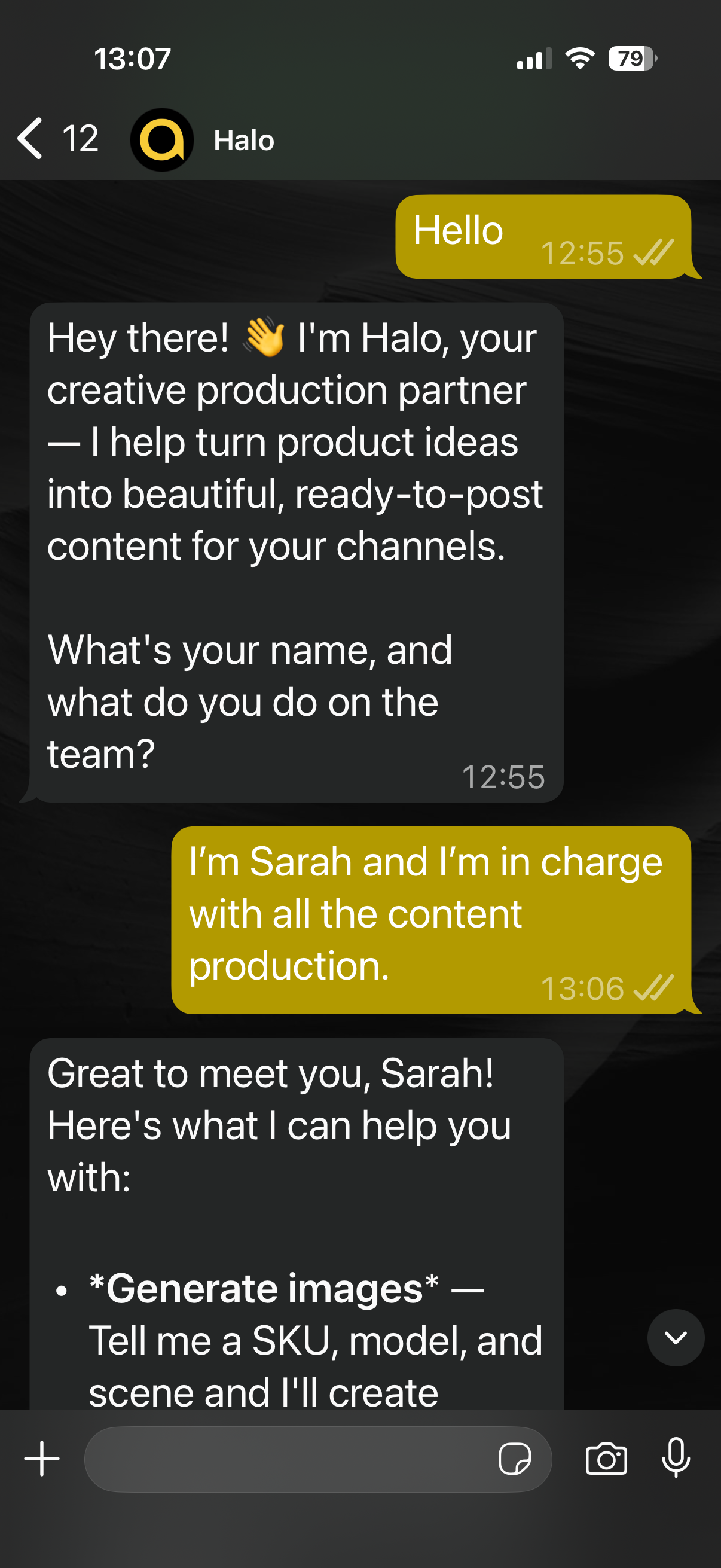Open the camera to send a photo
721x1568 pixels.
608,1460
